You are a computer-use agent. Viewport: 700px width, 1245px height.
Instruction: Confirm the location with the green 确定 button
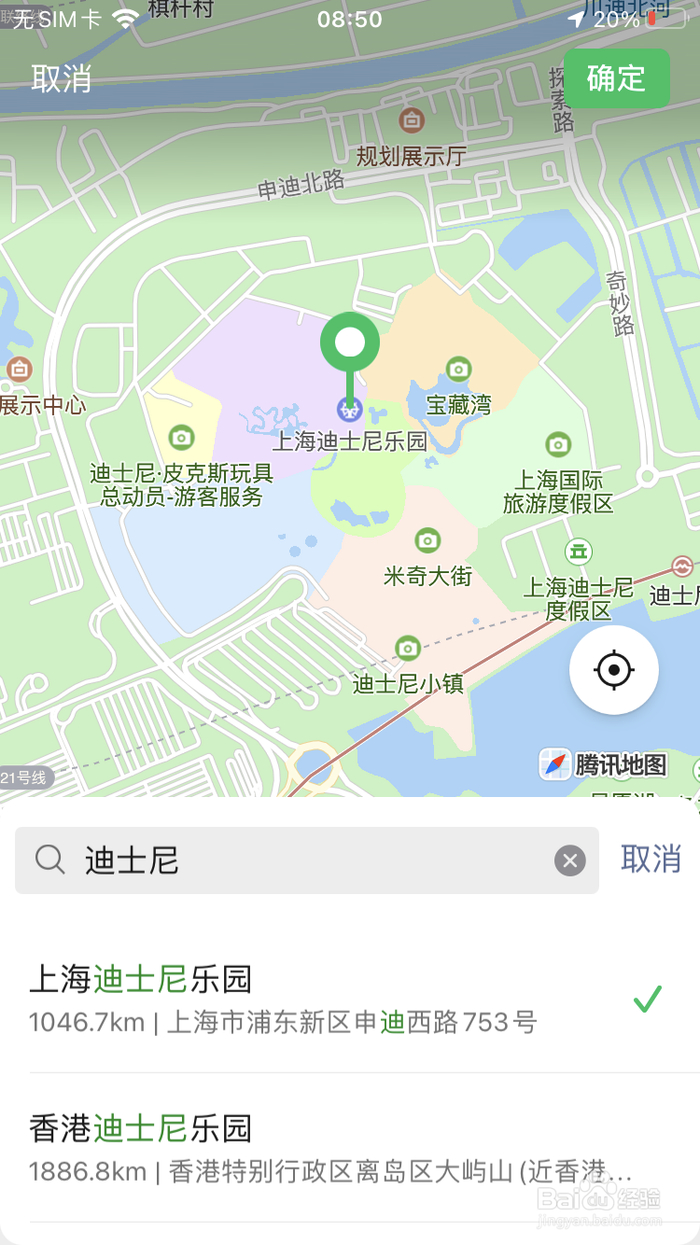click(616, 78)
